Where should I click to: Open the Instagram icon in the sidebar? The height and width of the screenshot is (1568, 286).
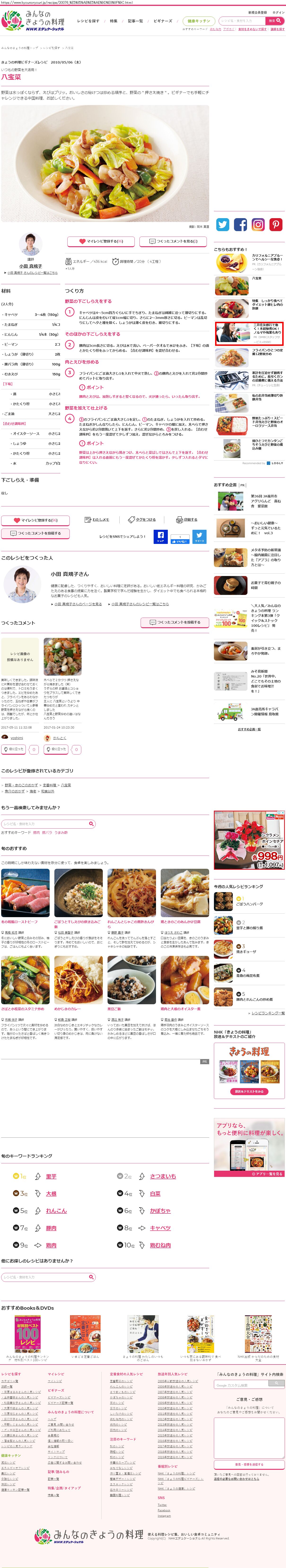(258, 225)
